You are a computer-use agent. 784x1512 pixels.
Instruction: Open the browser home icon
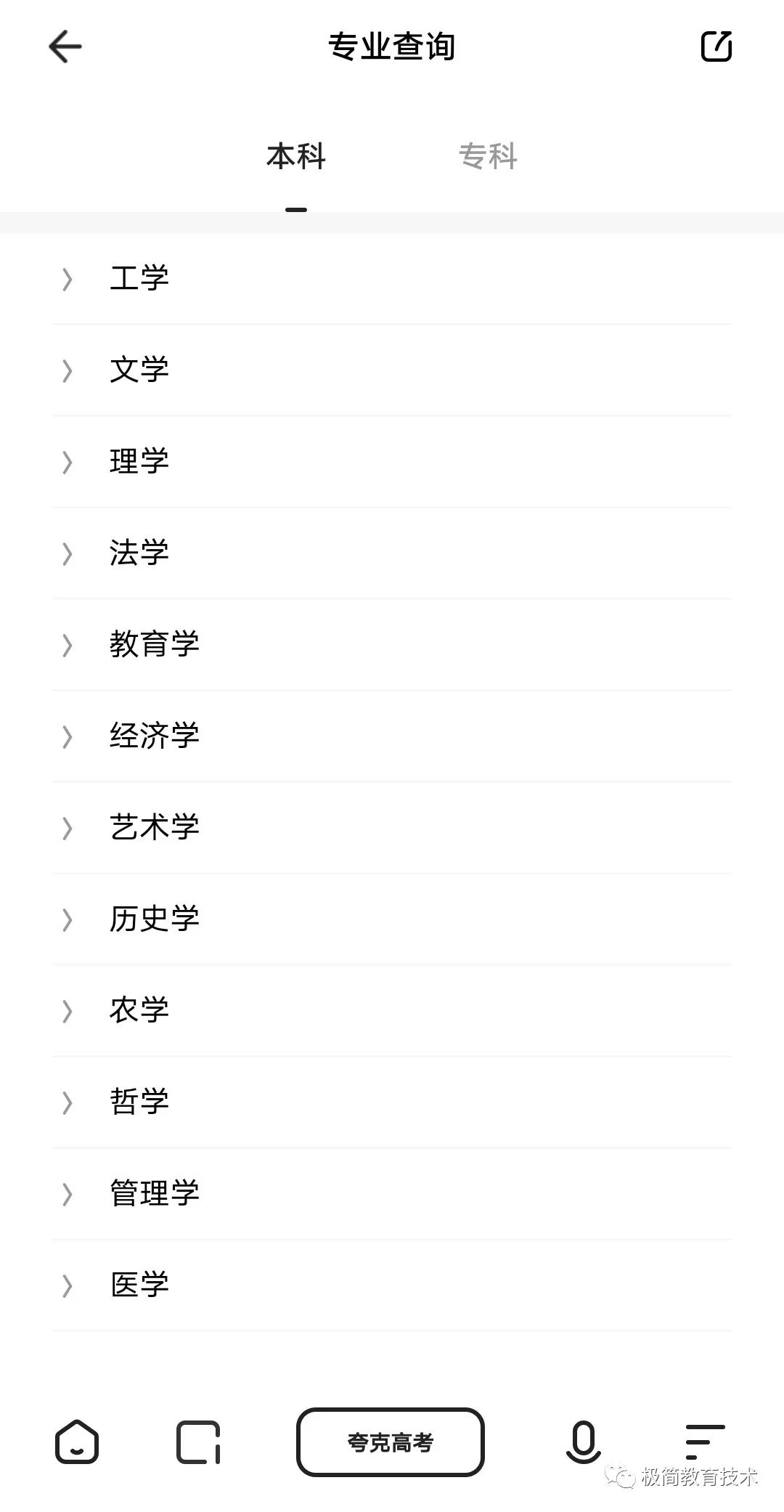(x=77, y=1442)
